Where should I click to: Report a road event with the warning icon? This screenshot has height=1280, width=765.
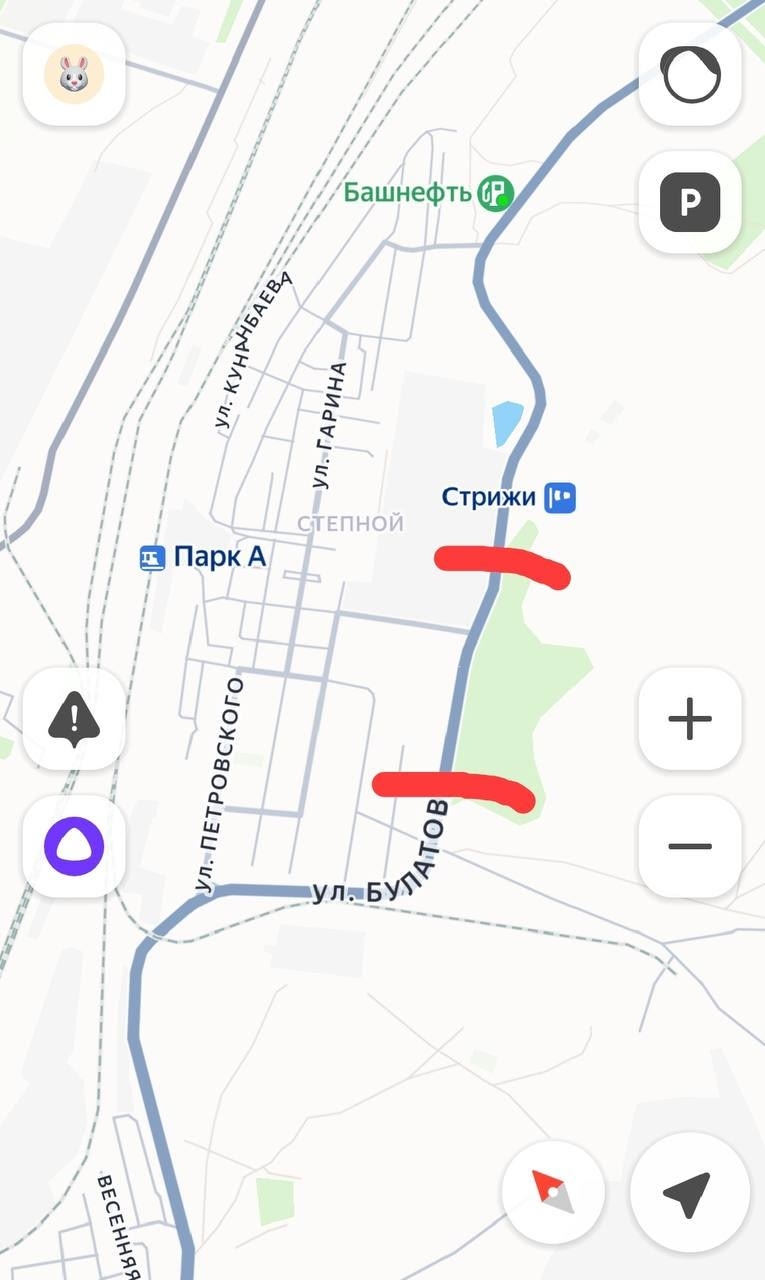click(x=74, y=718)
